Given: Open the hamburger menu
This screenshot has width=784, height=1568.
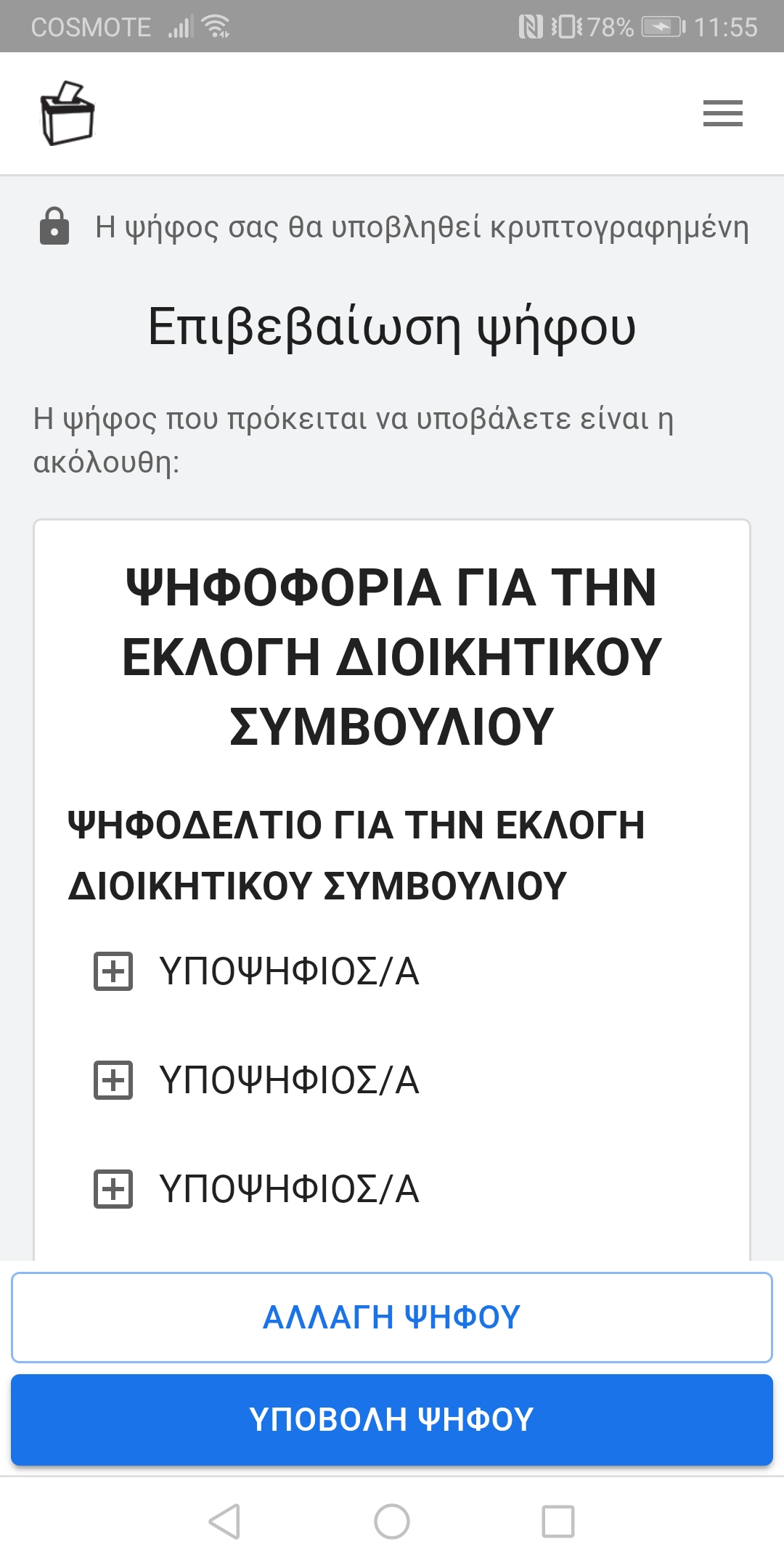Looking at the screenshot, I should (722, 113).
